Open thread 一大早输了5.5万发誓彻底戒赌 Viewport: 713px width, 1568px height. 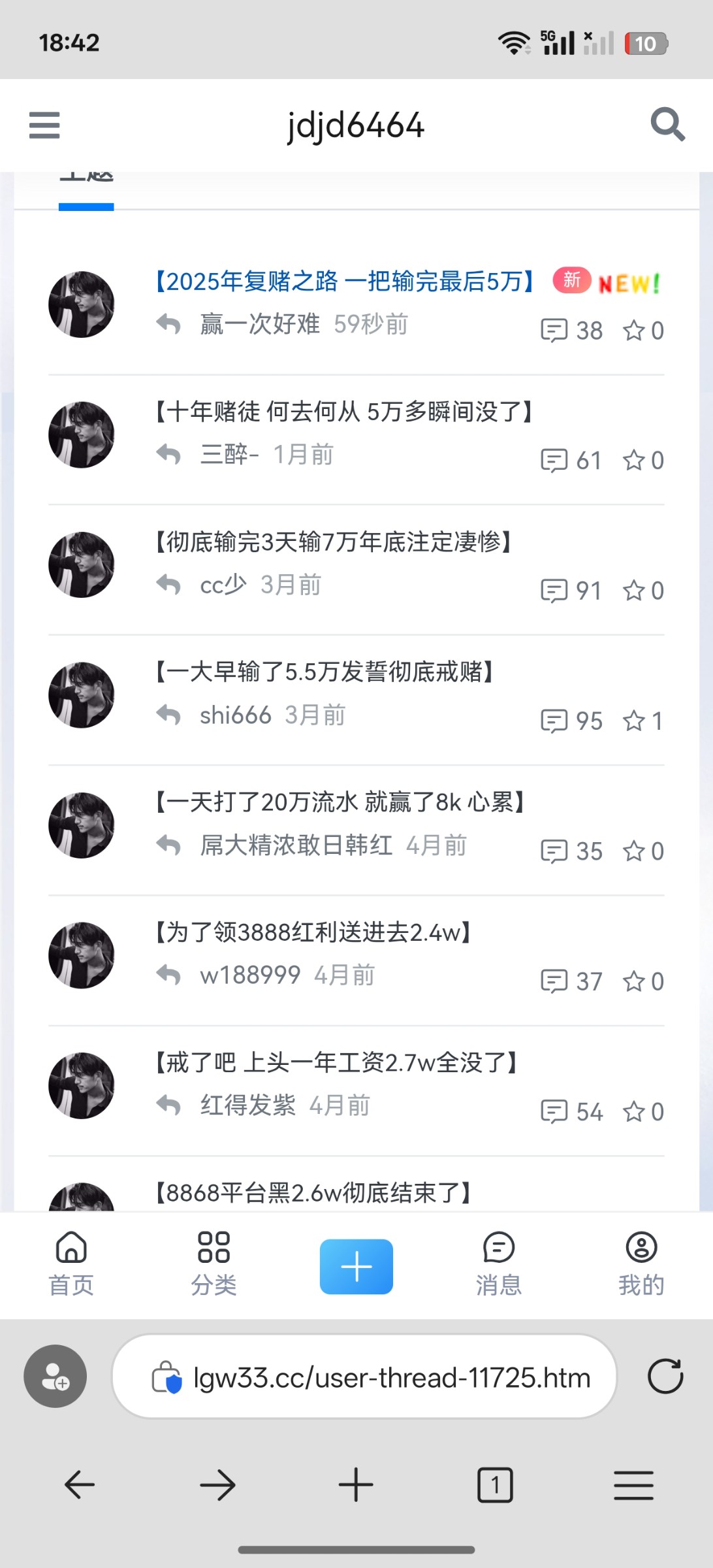pyautogui.click(x=324, y=672)
